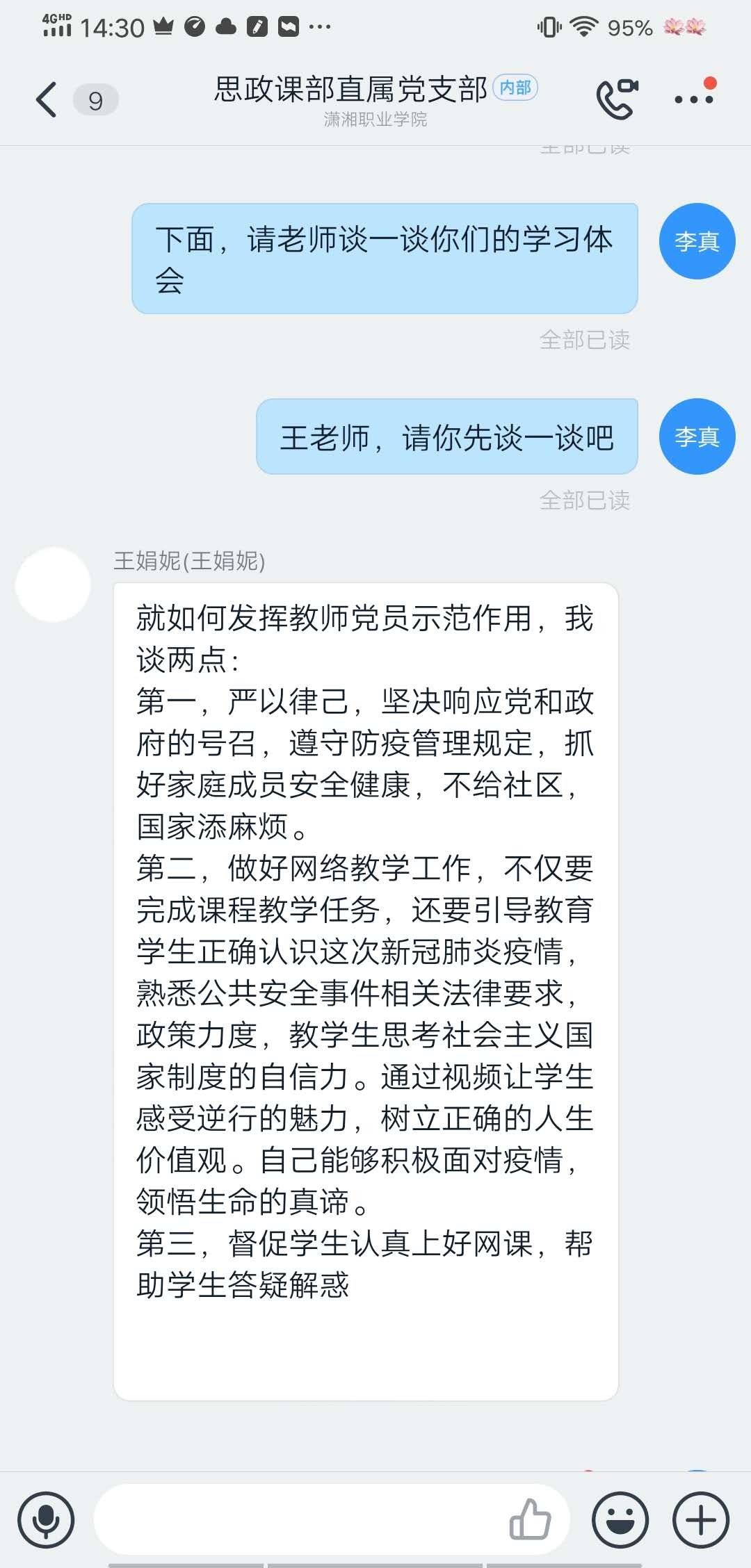Screen dimensions: 751x1568
Task: Focus the message text field
Action: (x=299, y=1519)
